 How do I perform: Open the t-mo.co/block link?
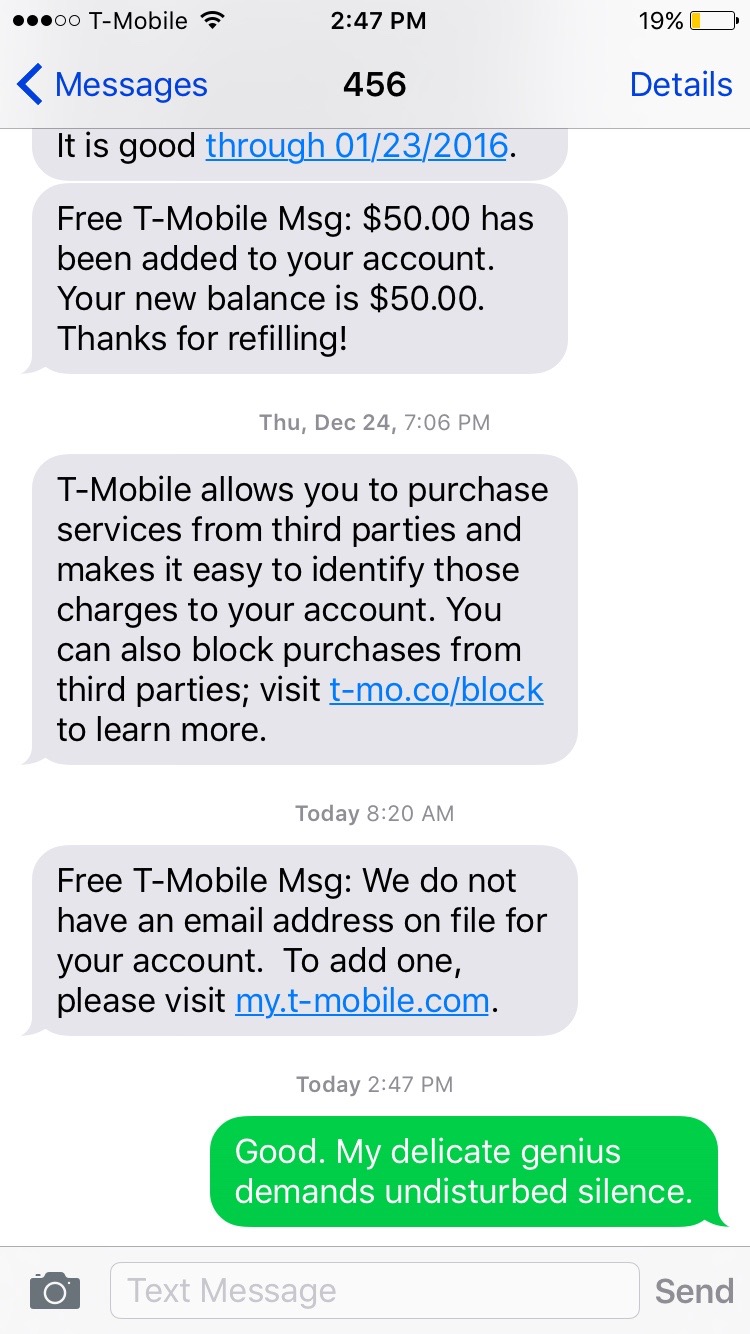point(436,690)
